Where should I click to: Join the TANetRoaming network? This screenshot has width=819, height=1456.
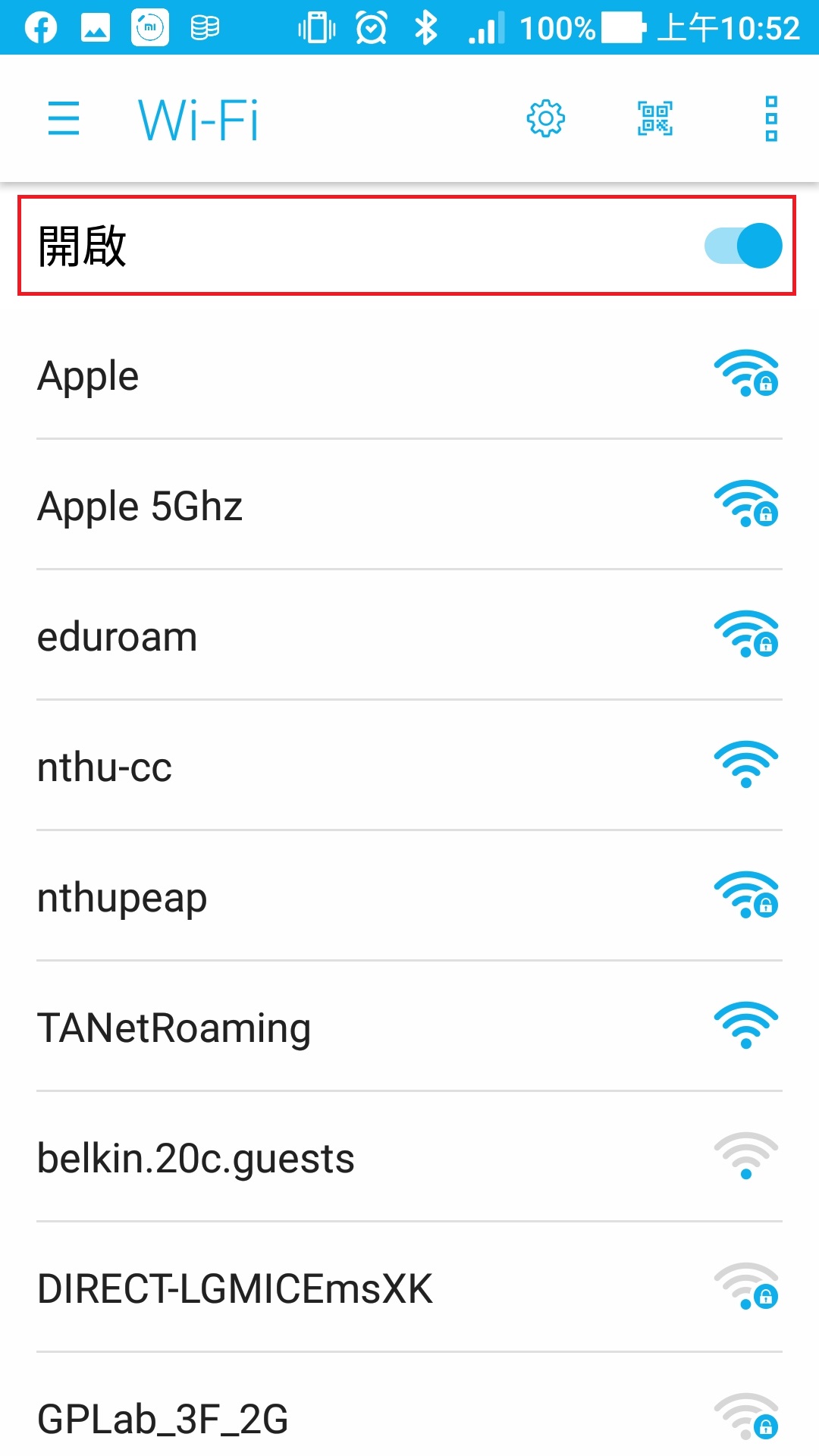click(x=409, y=1028)
